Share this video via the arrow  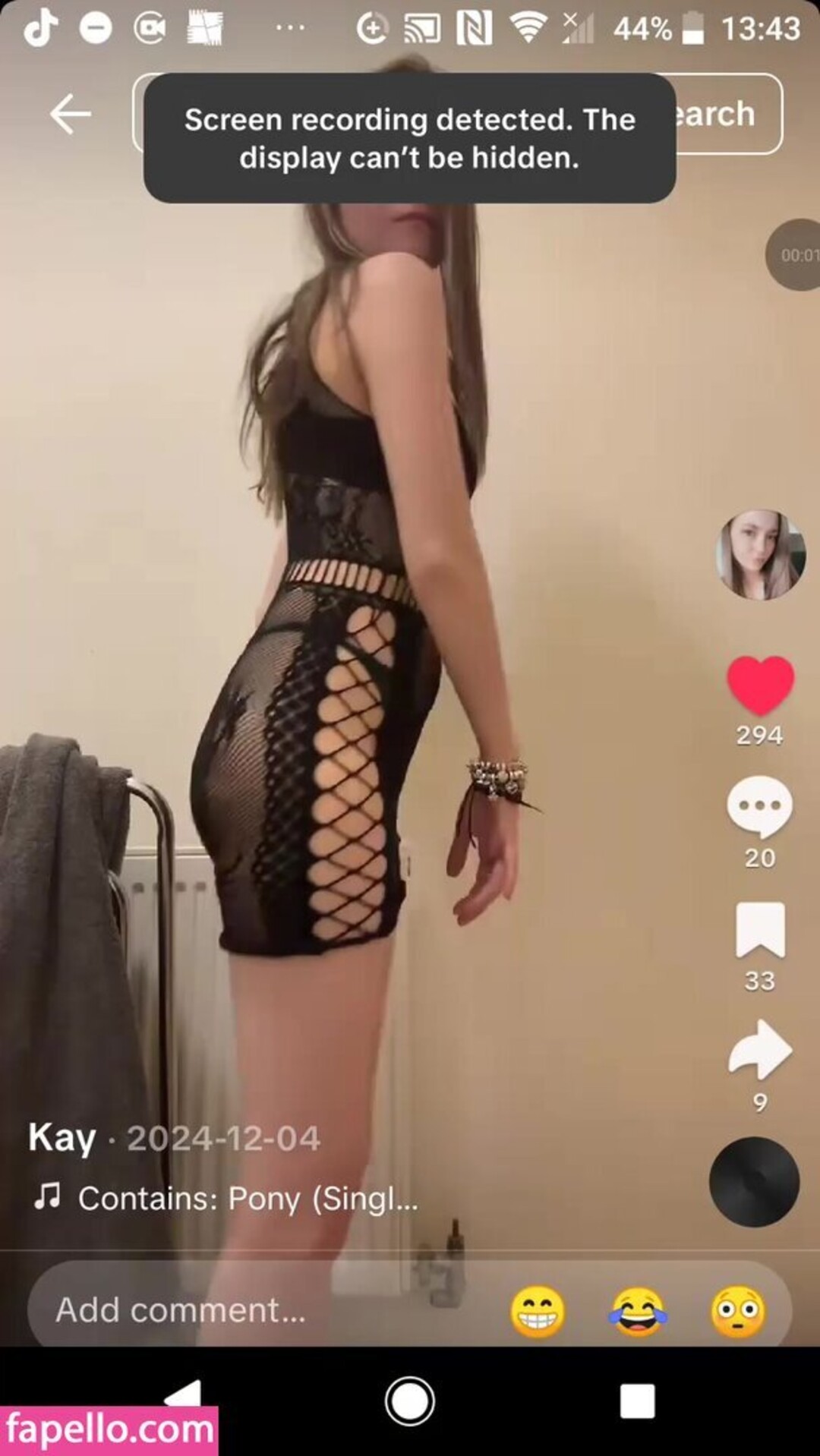[760, 1050]
